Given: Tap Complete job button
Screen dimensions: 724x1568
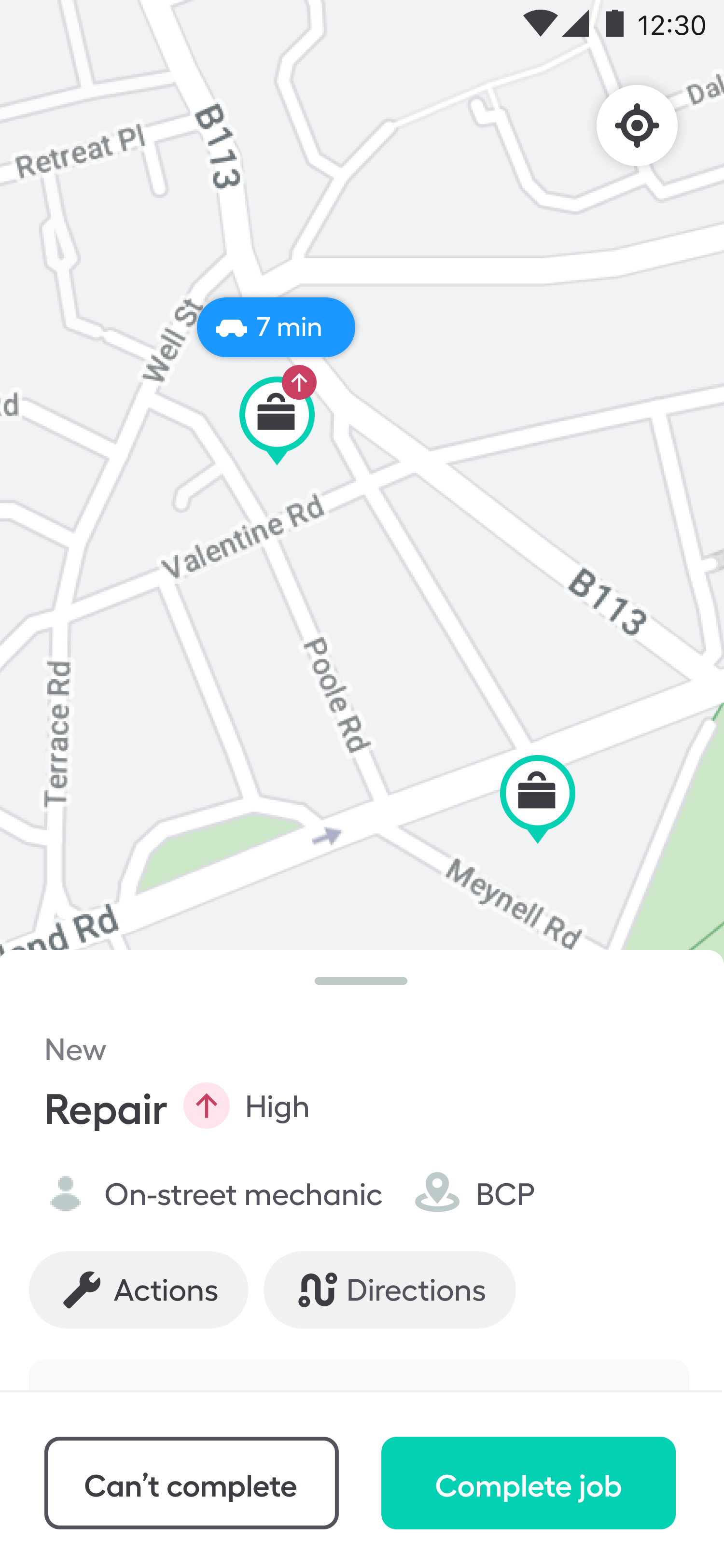Looking at the screenshot, I should pyautogui.click(x=528, y=1484).
